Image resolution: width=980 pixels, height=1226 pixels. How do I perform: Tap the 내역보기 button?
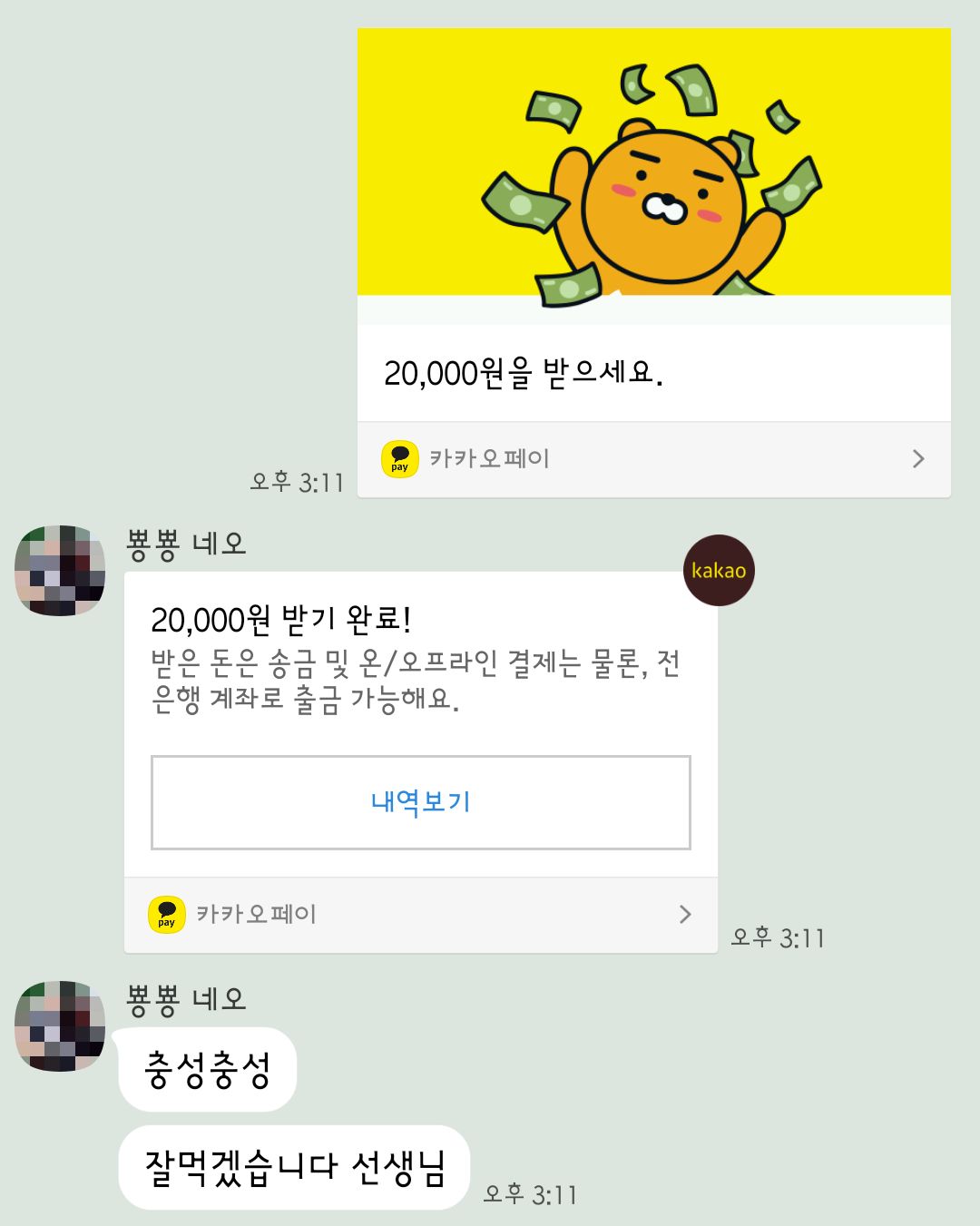tap(420, 802)
